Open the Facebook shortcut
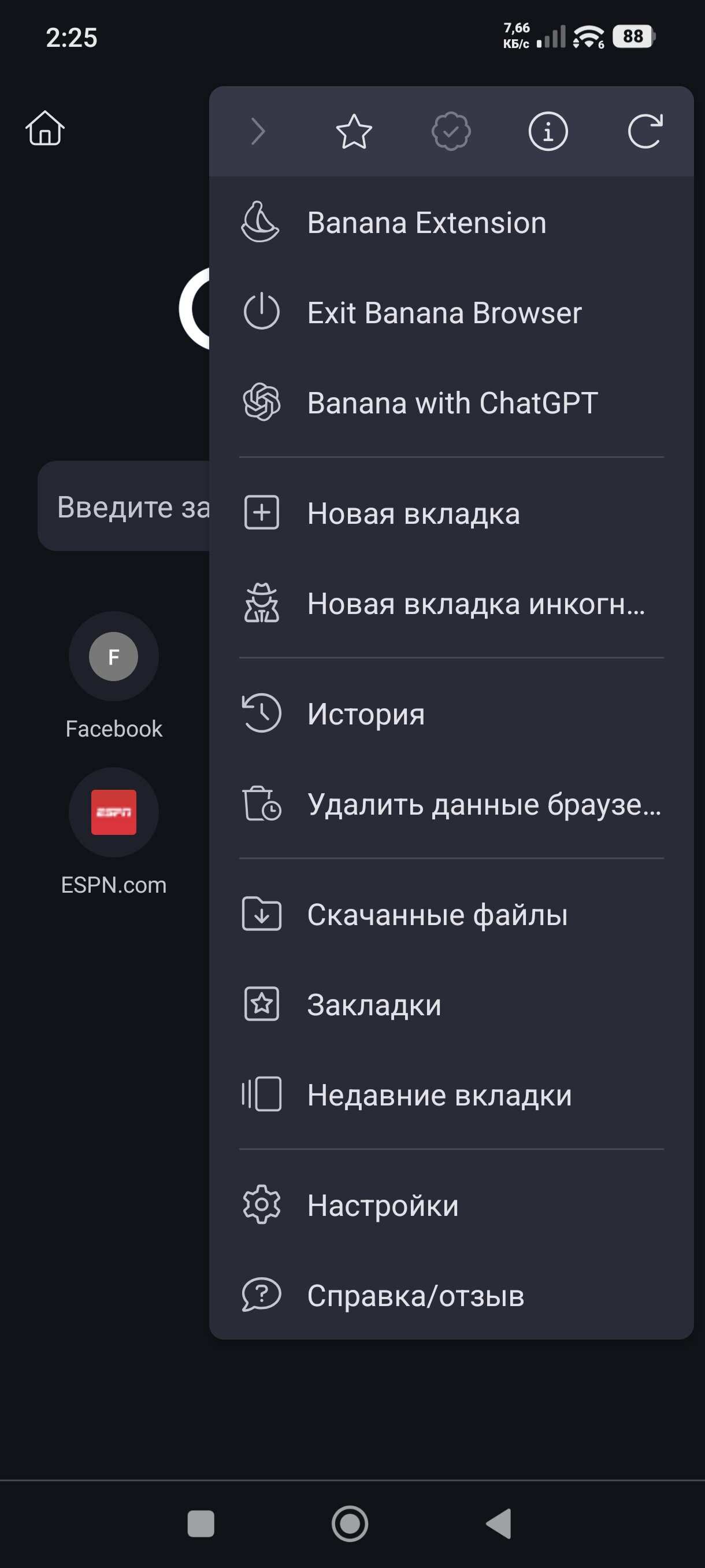The width and height of the screenshot is (705, 1568). 114,657
